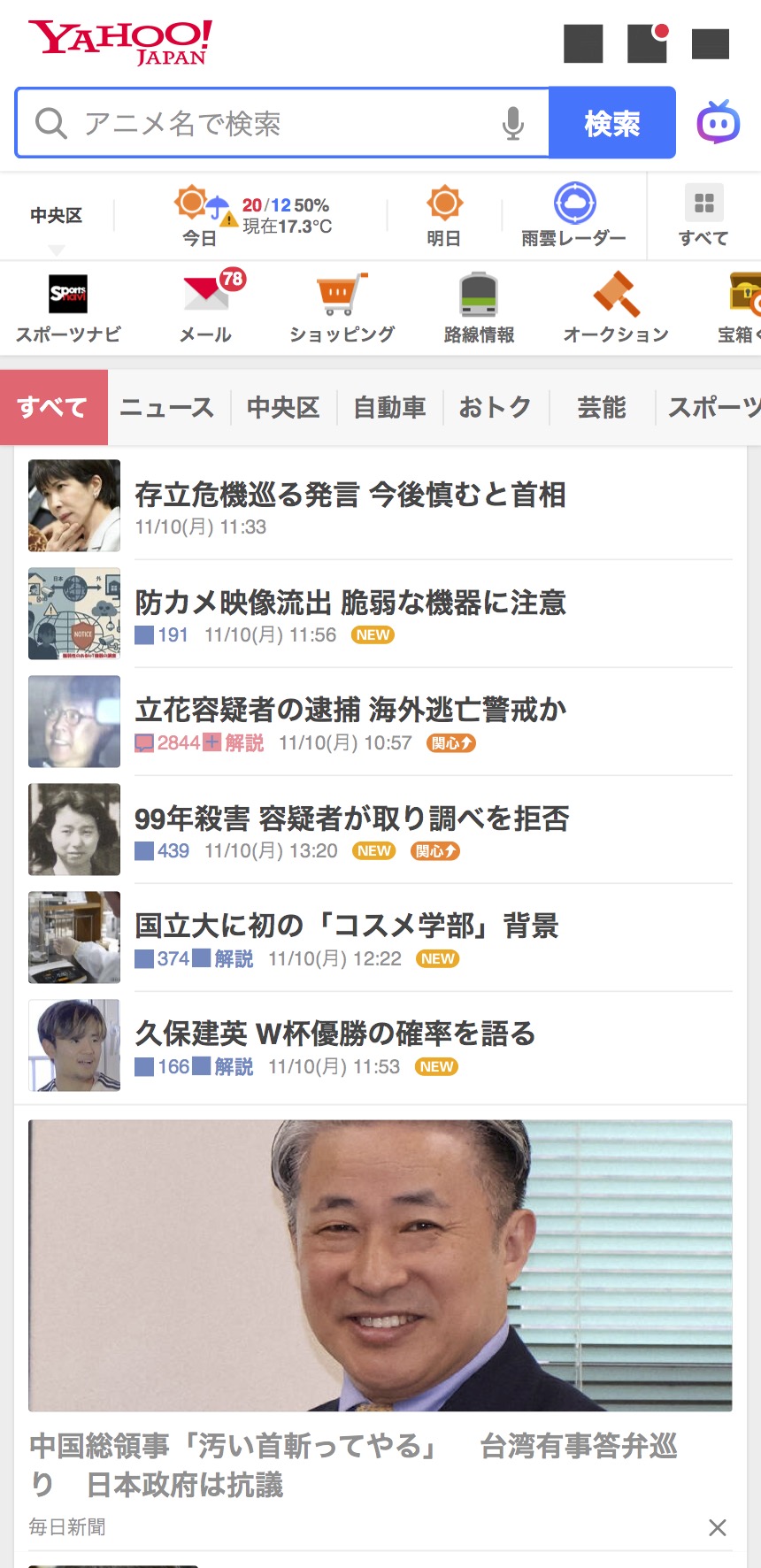
Task: Open the 雨雲レーダー rain radar
Action: (574, 217)
